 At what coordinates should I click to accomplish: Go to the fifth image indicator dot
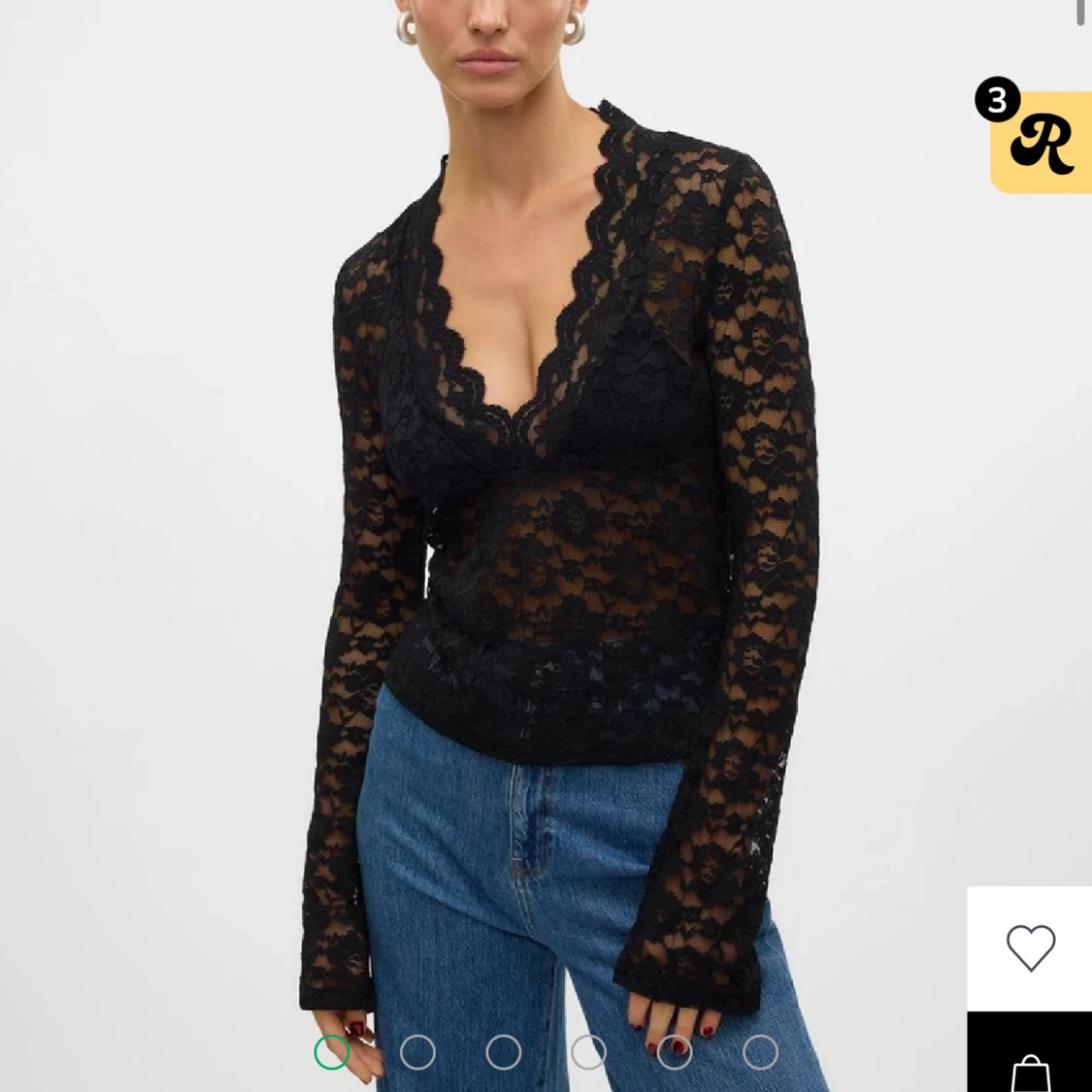tap(675, 1052)
